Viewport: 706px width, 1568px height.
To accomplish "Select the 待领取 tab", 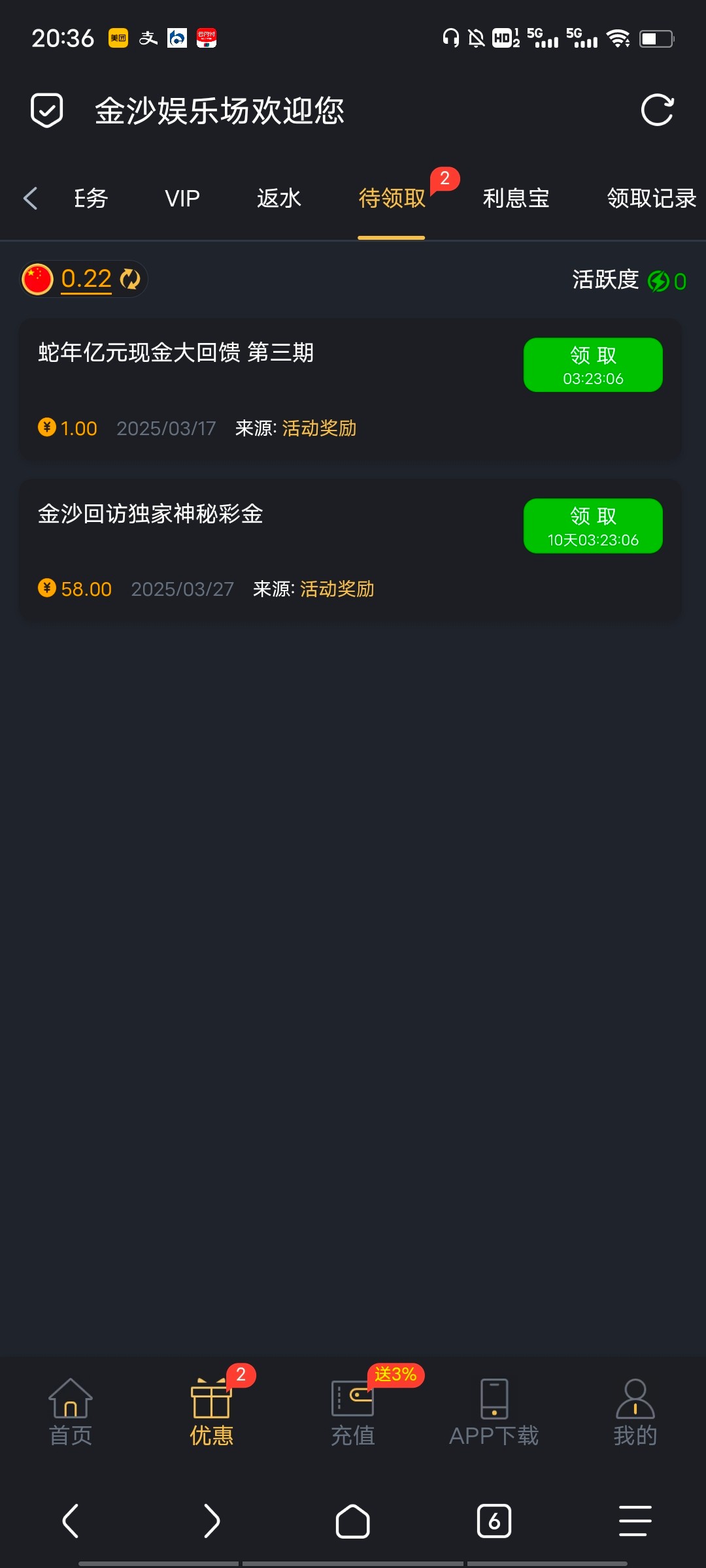I will (x=392, y=198).
